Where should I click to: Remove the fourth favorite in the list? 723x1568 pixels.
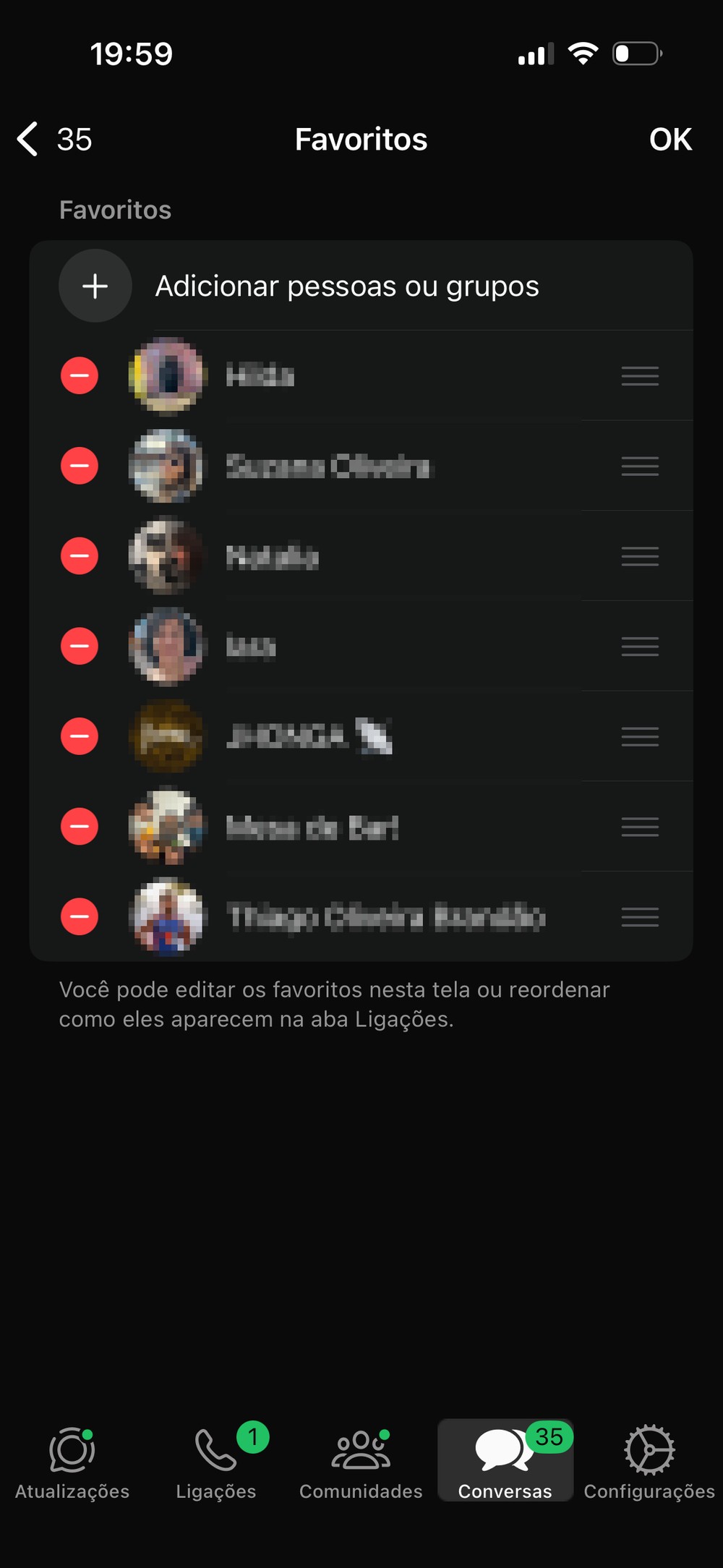(80, 646)
